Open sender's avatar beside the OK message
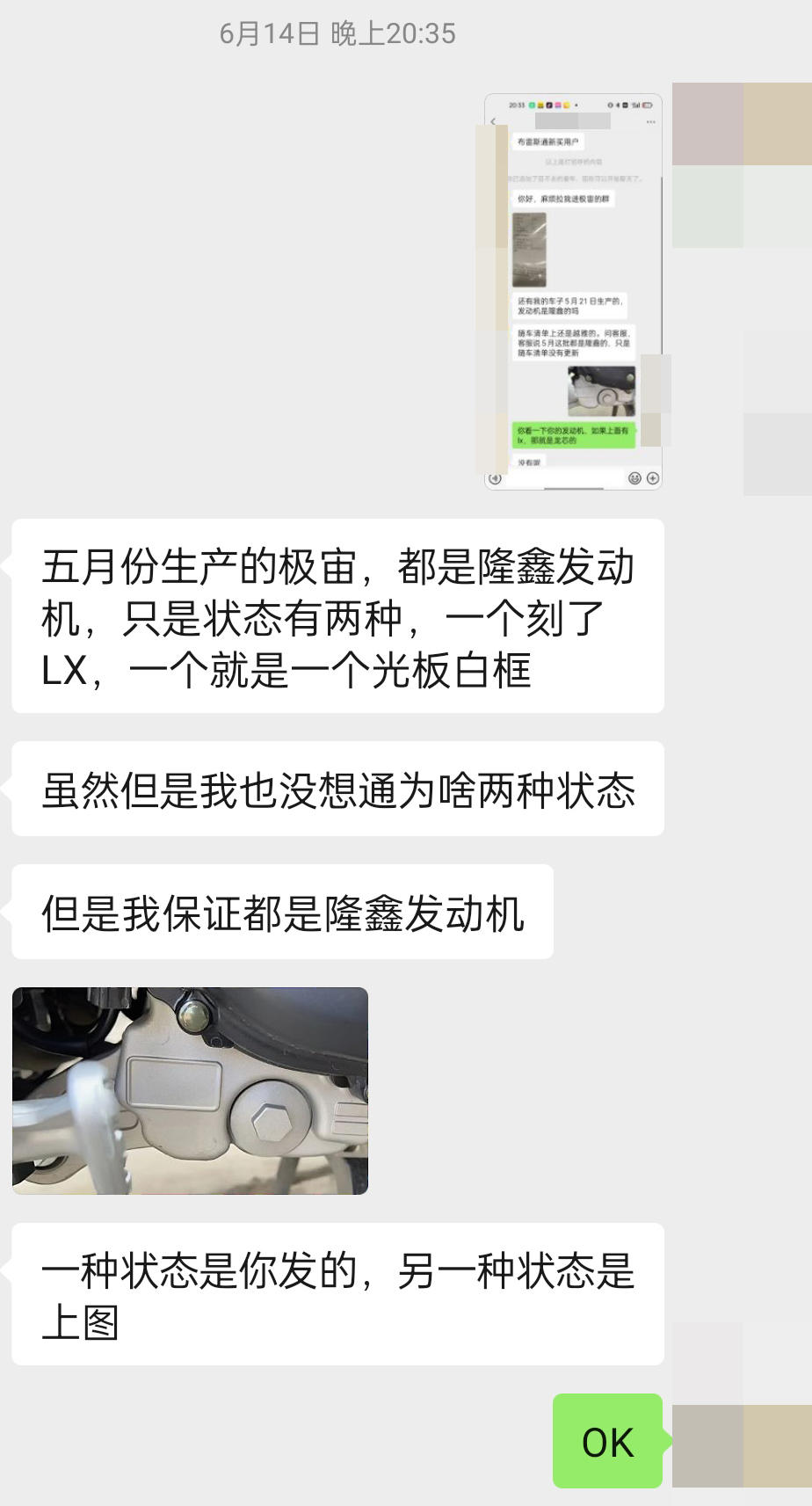 point(742,1445)
